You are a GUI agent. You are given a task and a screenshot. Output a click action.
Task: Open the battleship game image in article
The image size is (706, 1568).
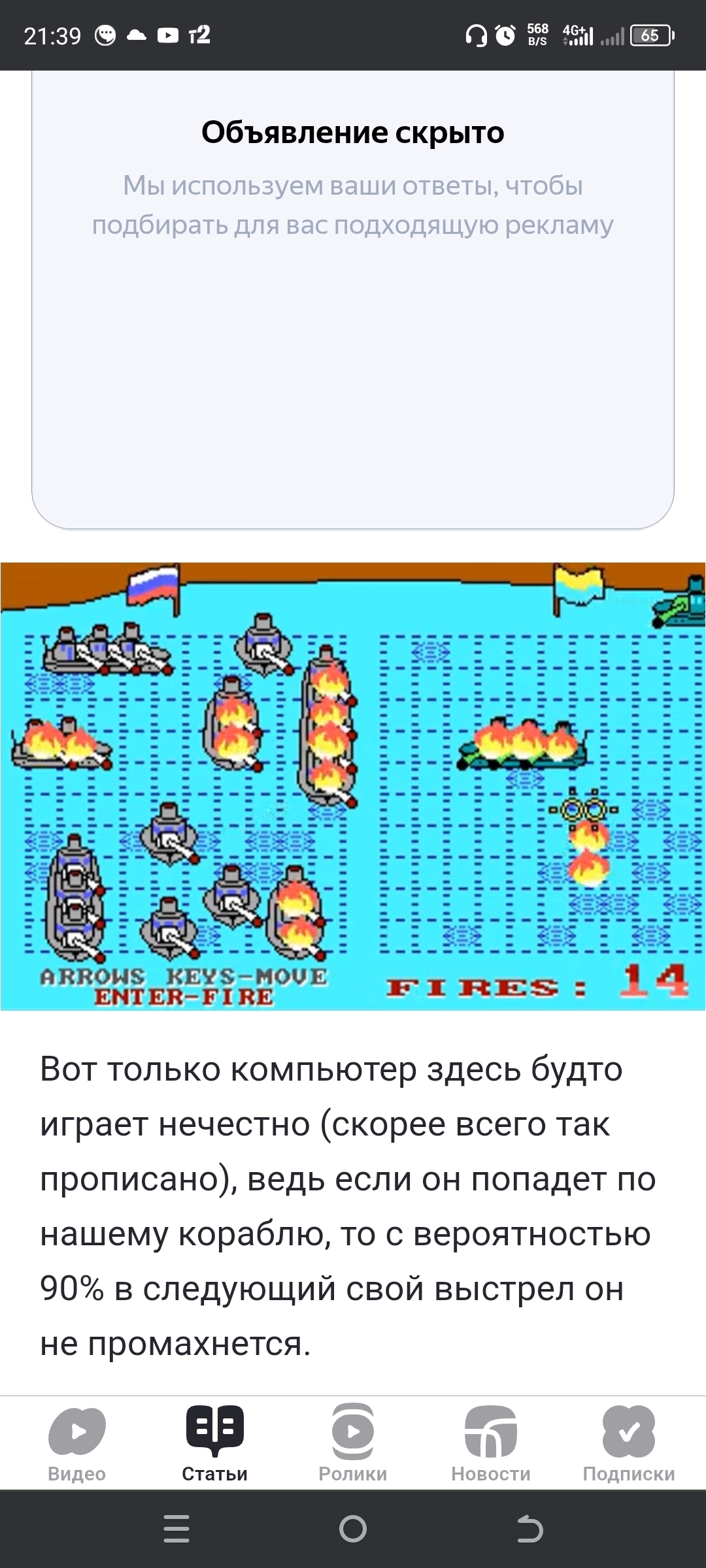click(353, 787)
